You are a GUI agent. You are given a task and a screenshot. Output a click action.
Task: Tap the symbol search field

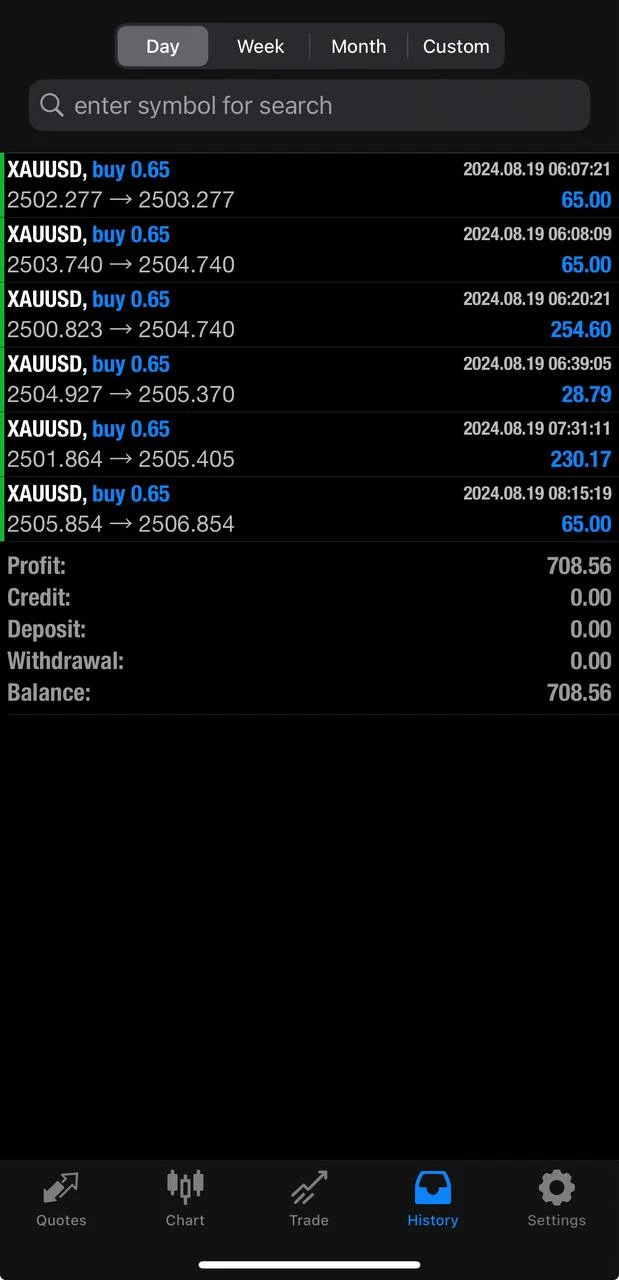click(309, 105)
